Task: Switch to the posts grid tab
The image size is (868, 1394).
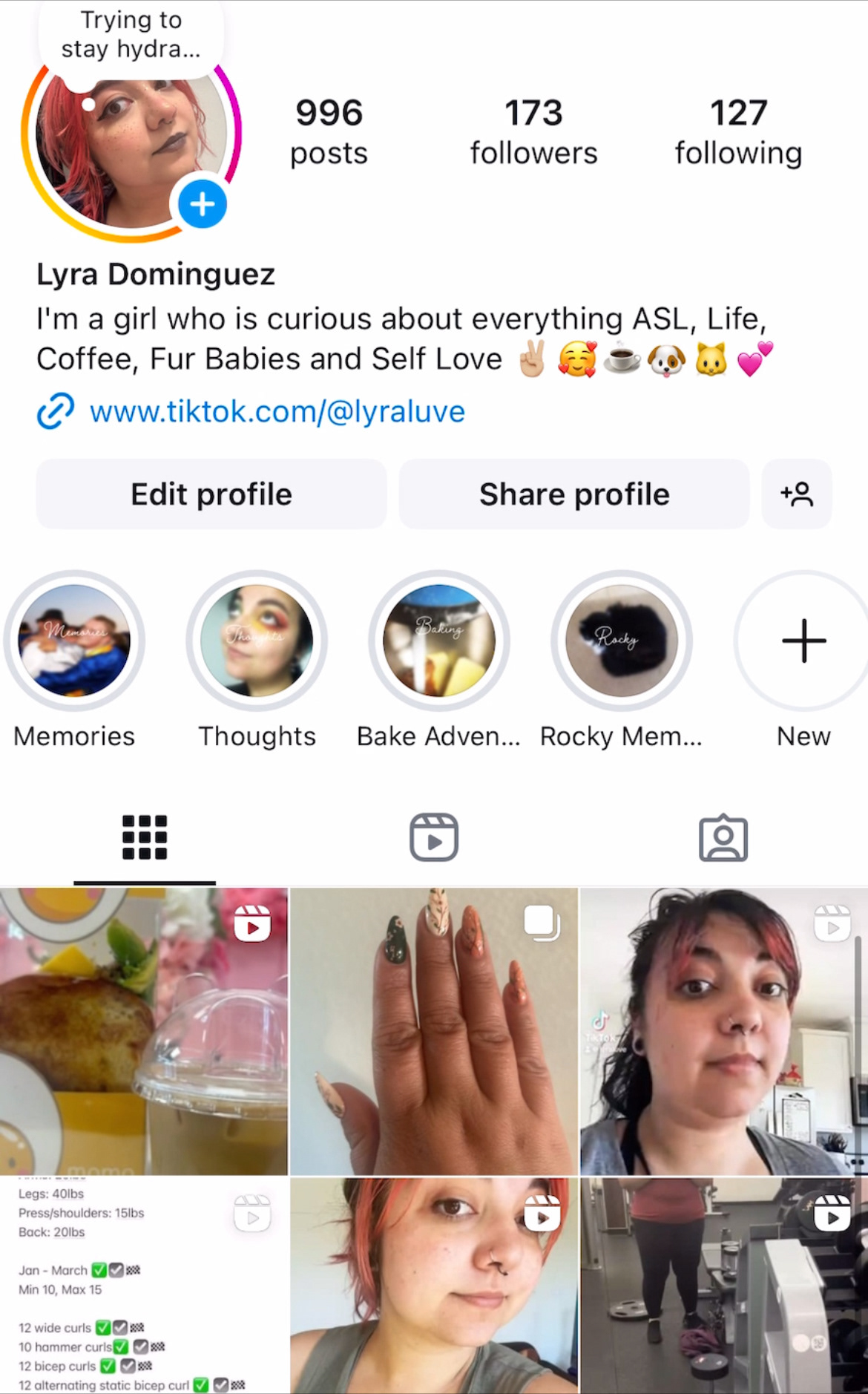Action: (x=145, y=837)
